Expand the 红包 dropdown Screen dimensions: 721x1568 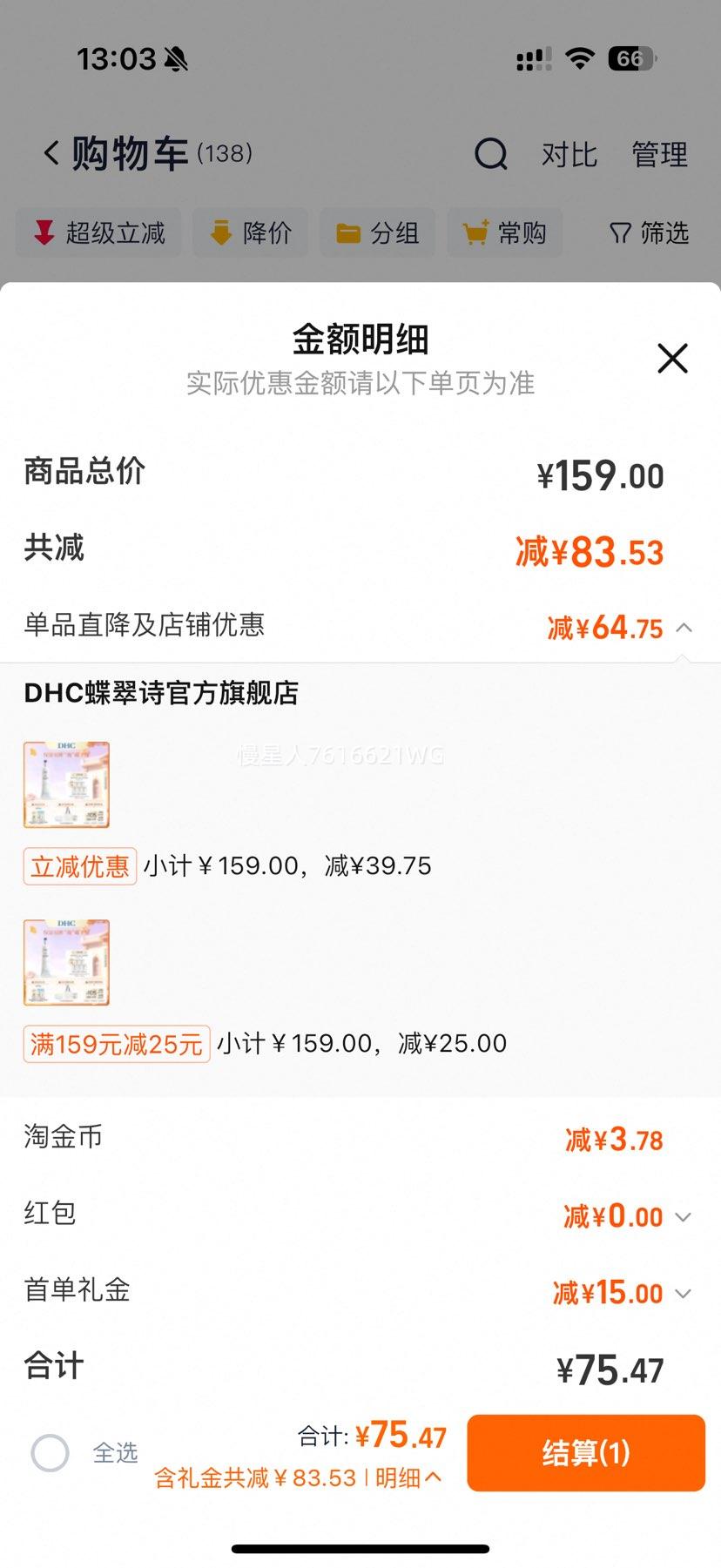[x=682, y=1215]
